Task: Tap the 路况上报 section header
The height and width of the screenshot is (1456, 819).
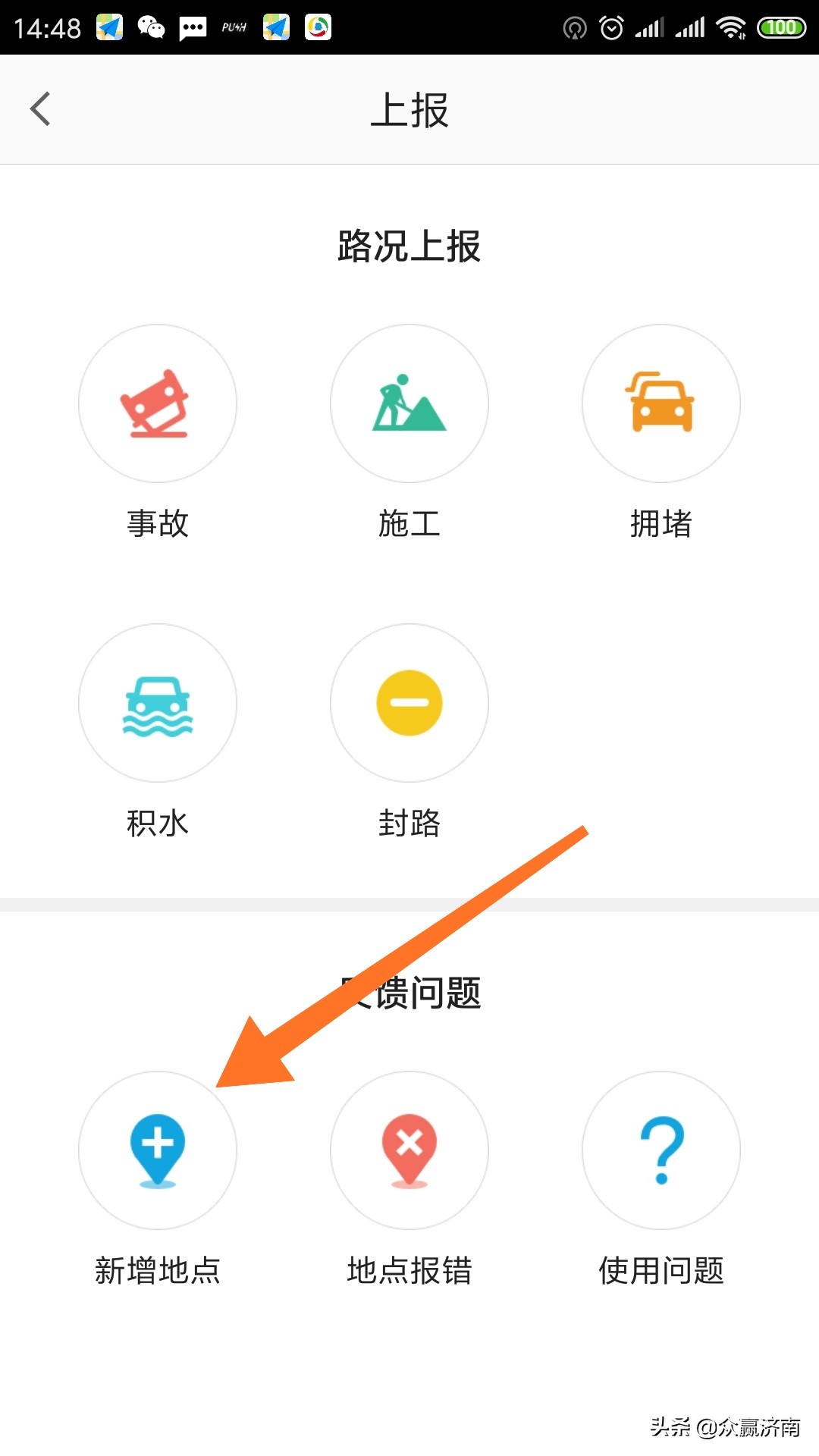Action: click(x=409, y=246)
